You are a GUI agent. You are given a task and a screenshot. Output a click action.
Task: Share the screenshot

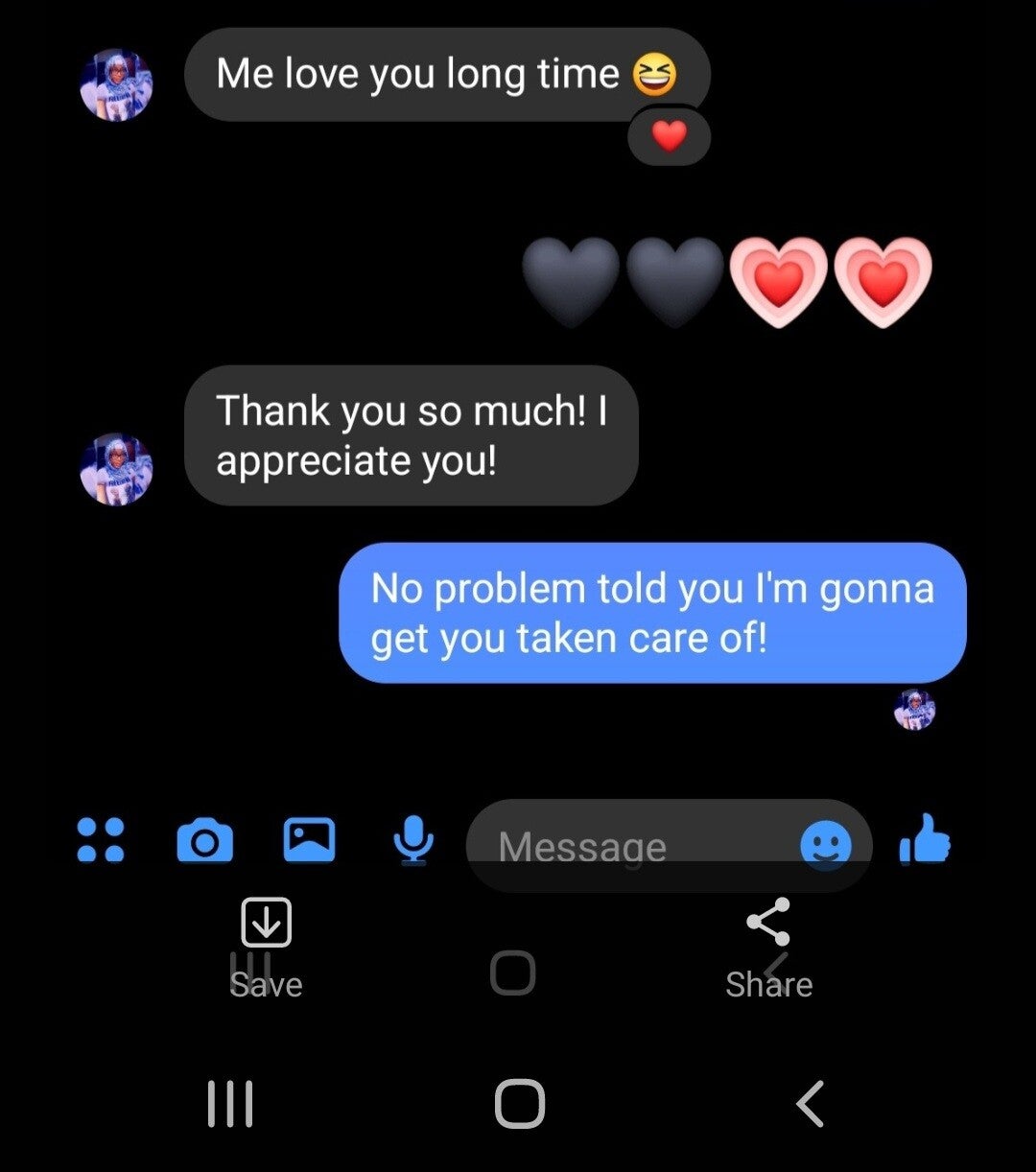(x=768, y=945)
